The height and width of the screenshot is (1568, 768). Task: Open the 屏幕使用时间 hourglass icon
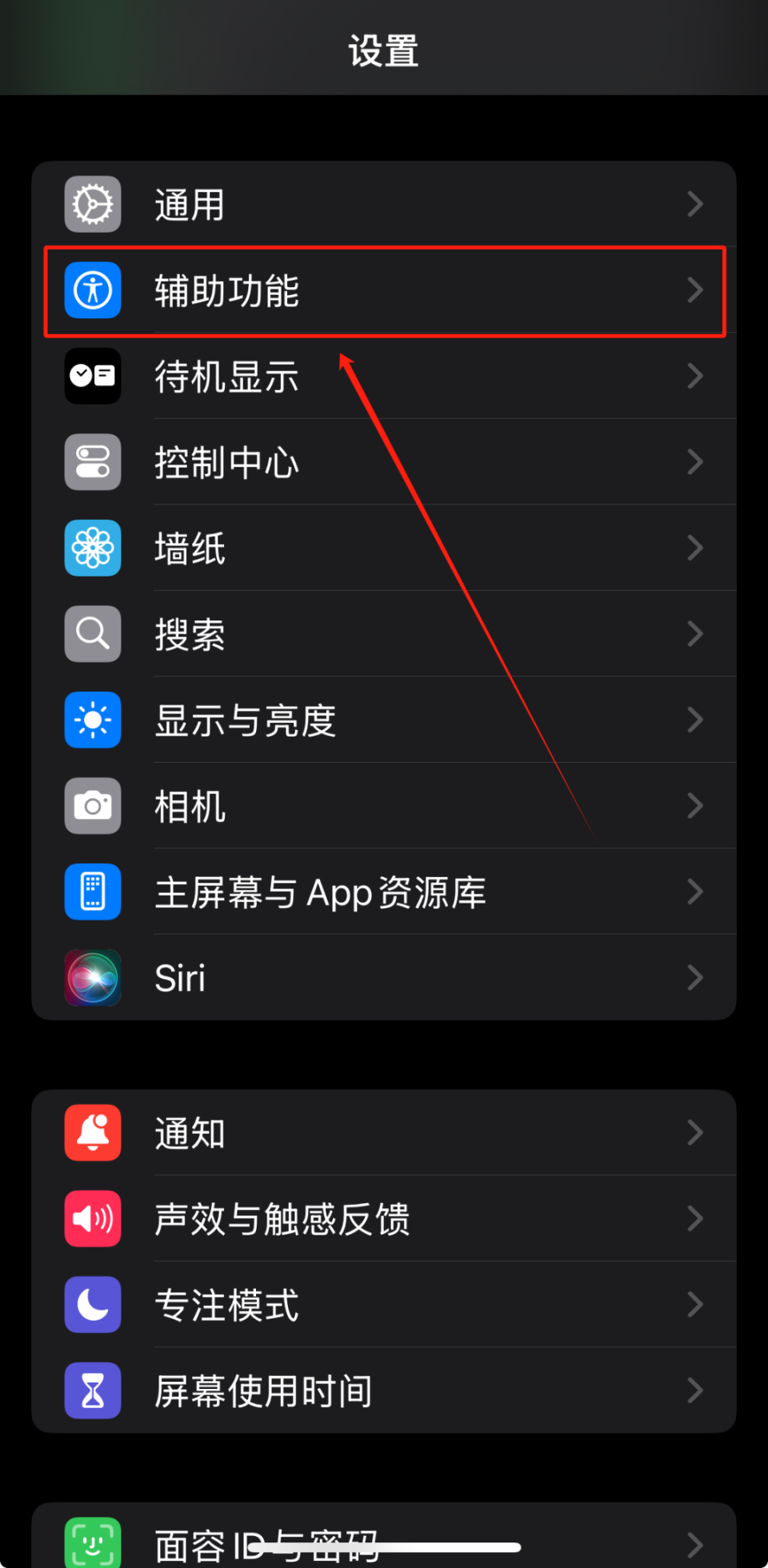(x=92, y=1390)
